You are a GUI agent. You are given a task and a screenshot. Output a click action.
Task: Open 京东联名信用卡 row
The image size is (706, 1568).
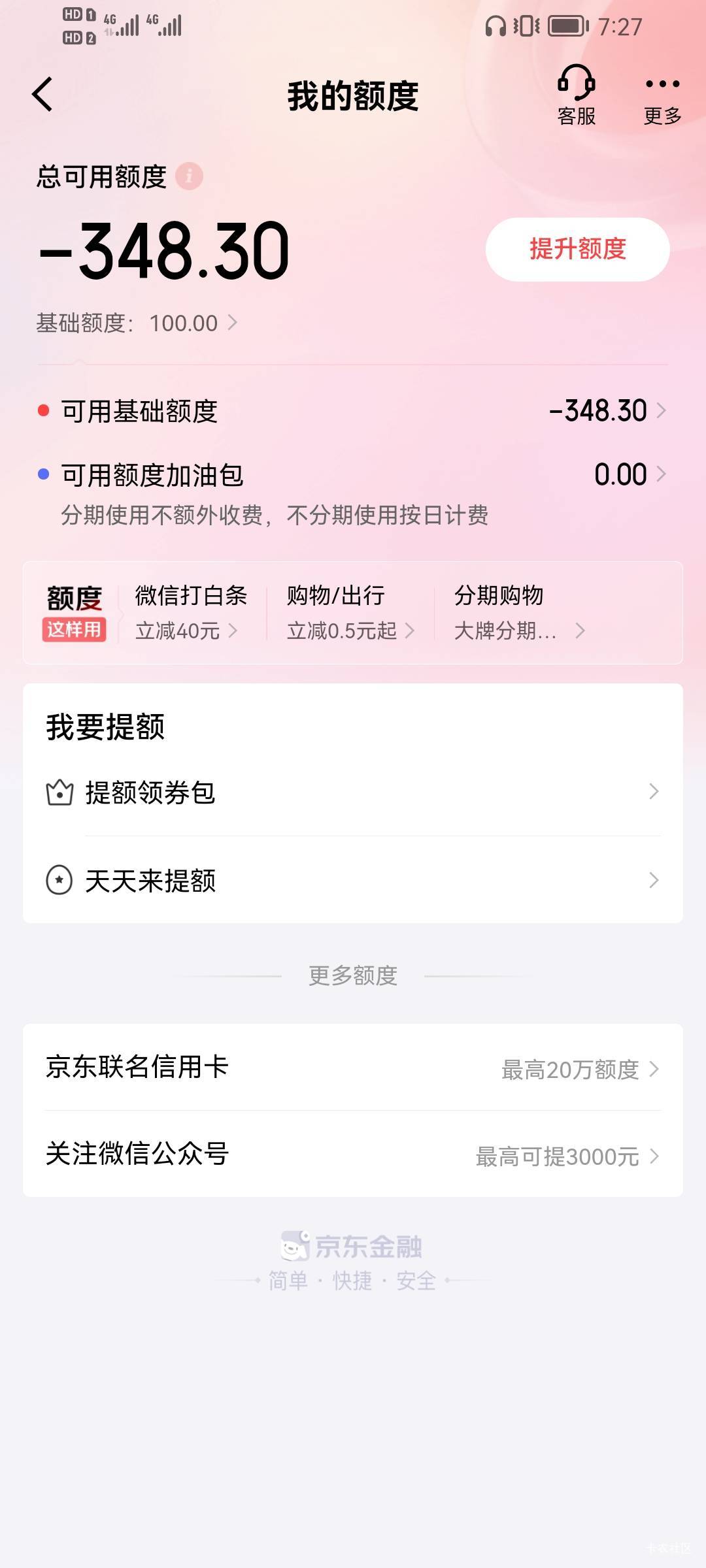(353, 1068)
